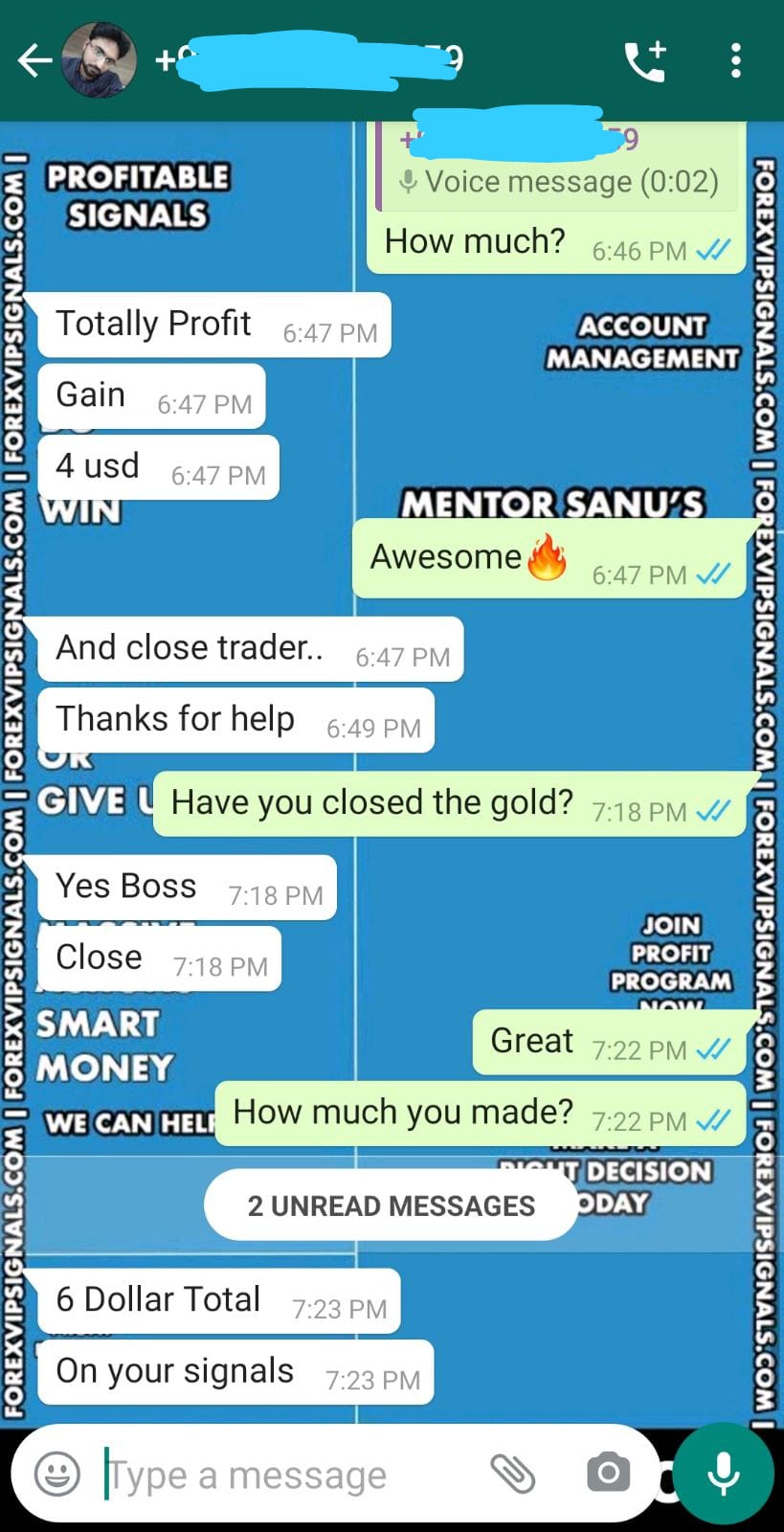Attach a file with the paperclip

(x=513, y=1474)
